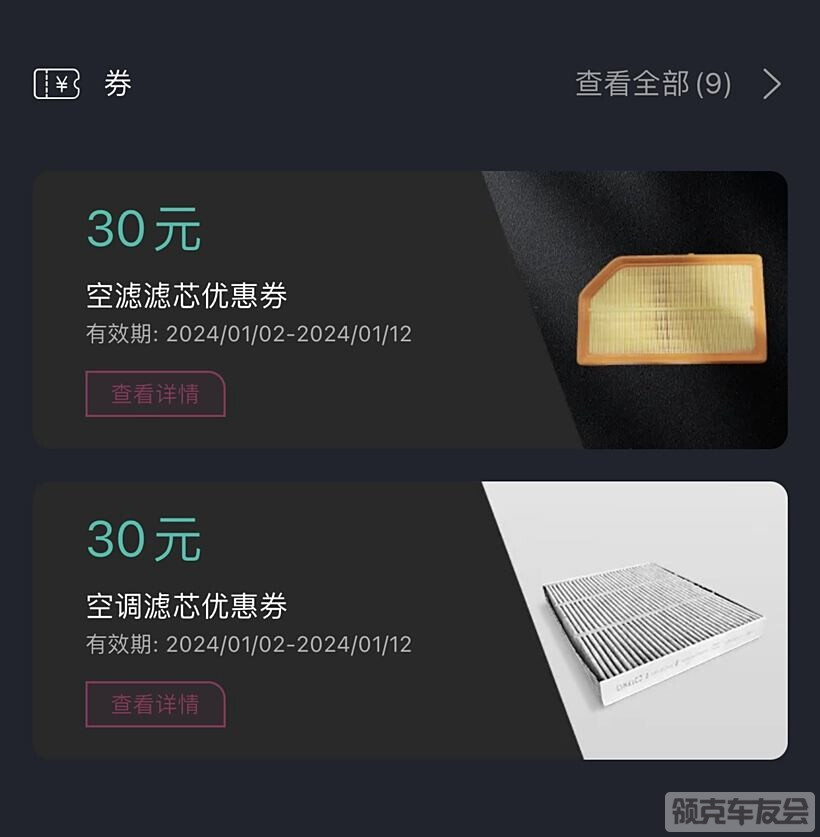View details of 空调滤芯优惠券
This screenshot has width=820, height=837.
(155, 704)
